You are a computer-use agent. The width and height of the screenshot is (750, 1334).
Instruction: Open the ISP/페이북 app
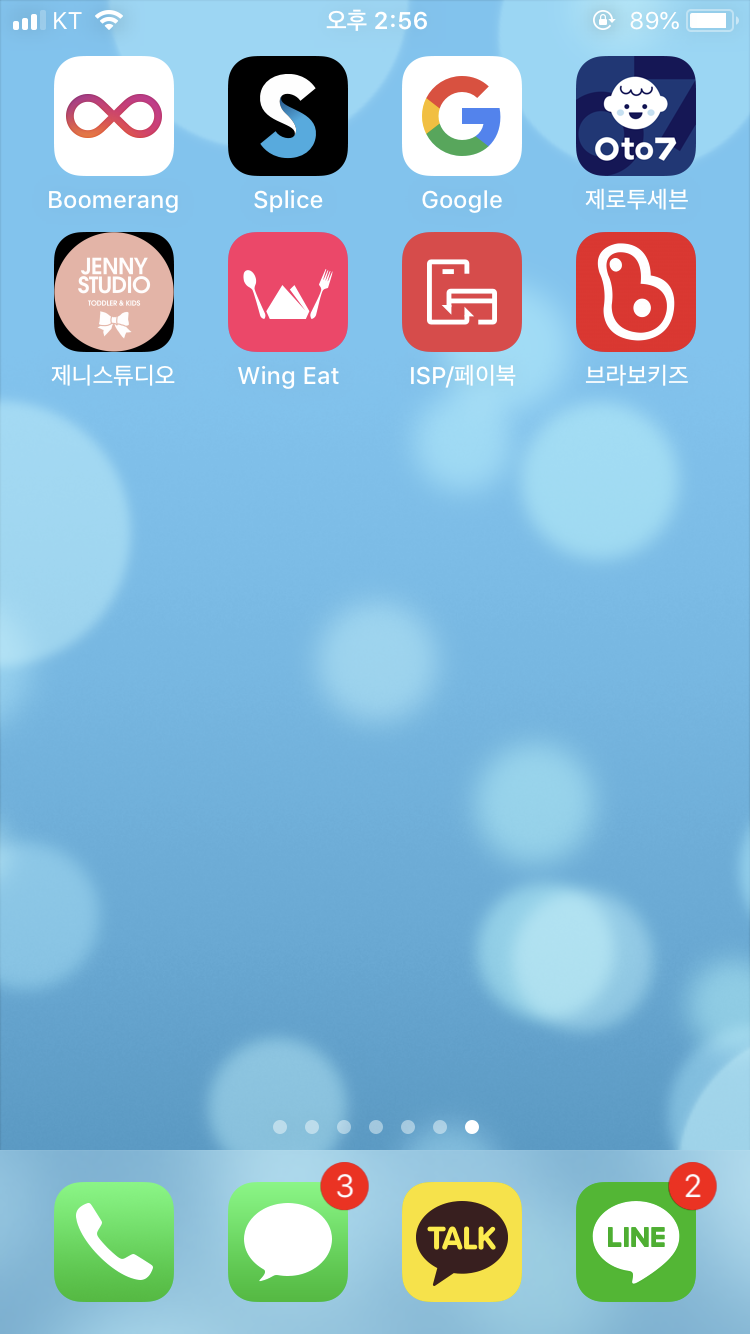462,292
